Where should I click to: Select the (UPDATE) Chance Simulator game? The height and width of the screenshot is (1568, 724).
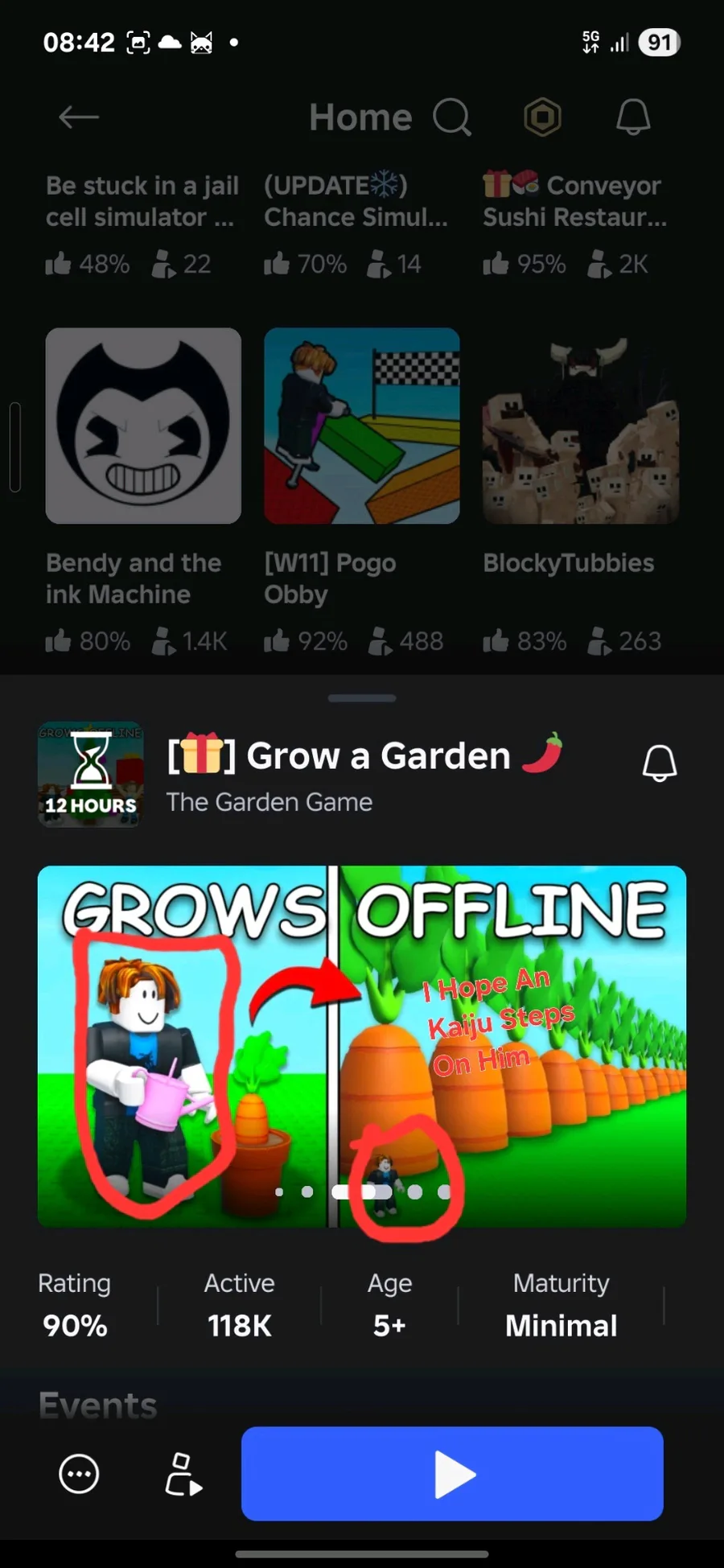point(356,201)
